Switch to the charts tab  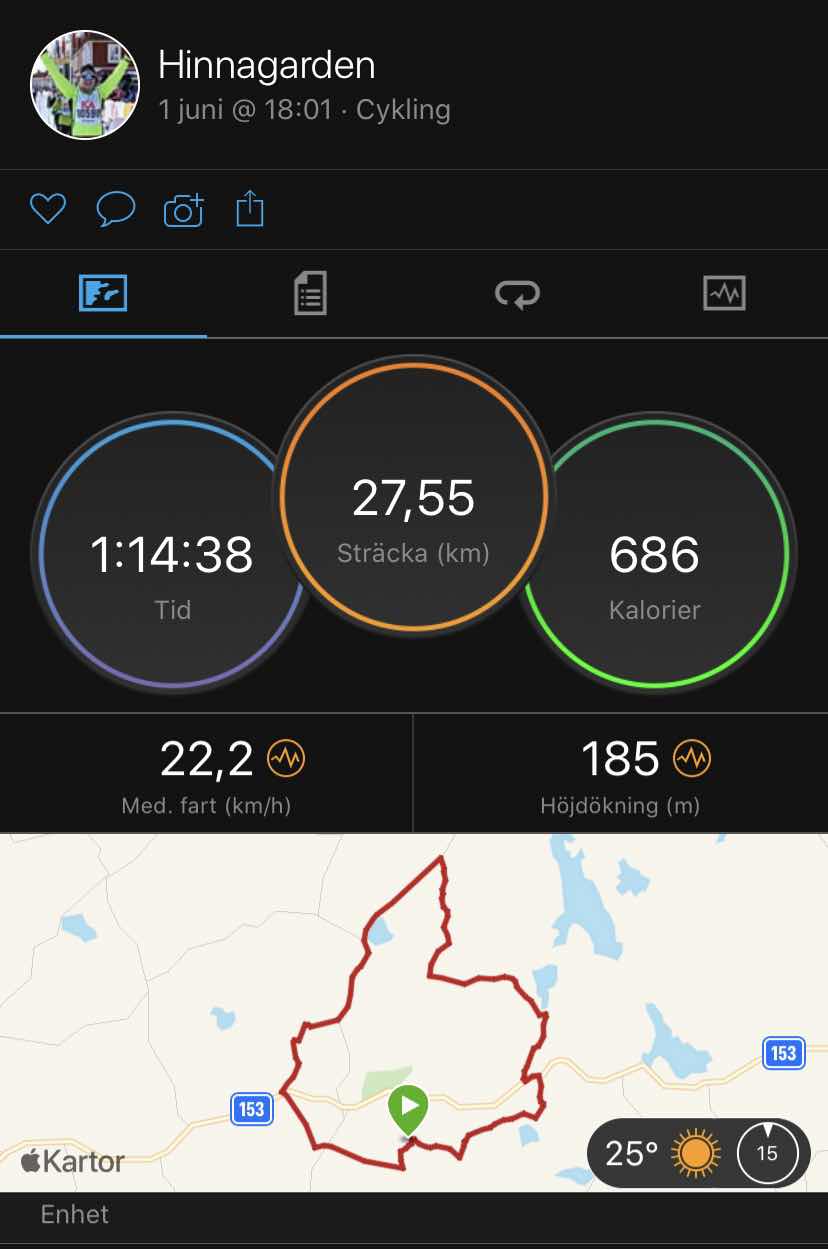point(724,294)
